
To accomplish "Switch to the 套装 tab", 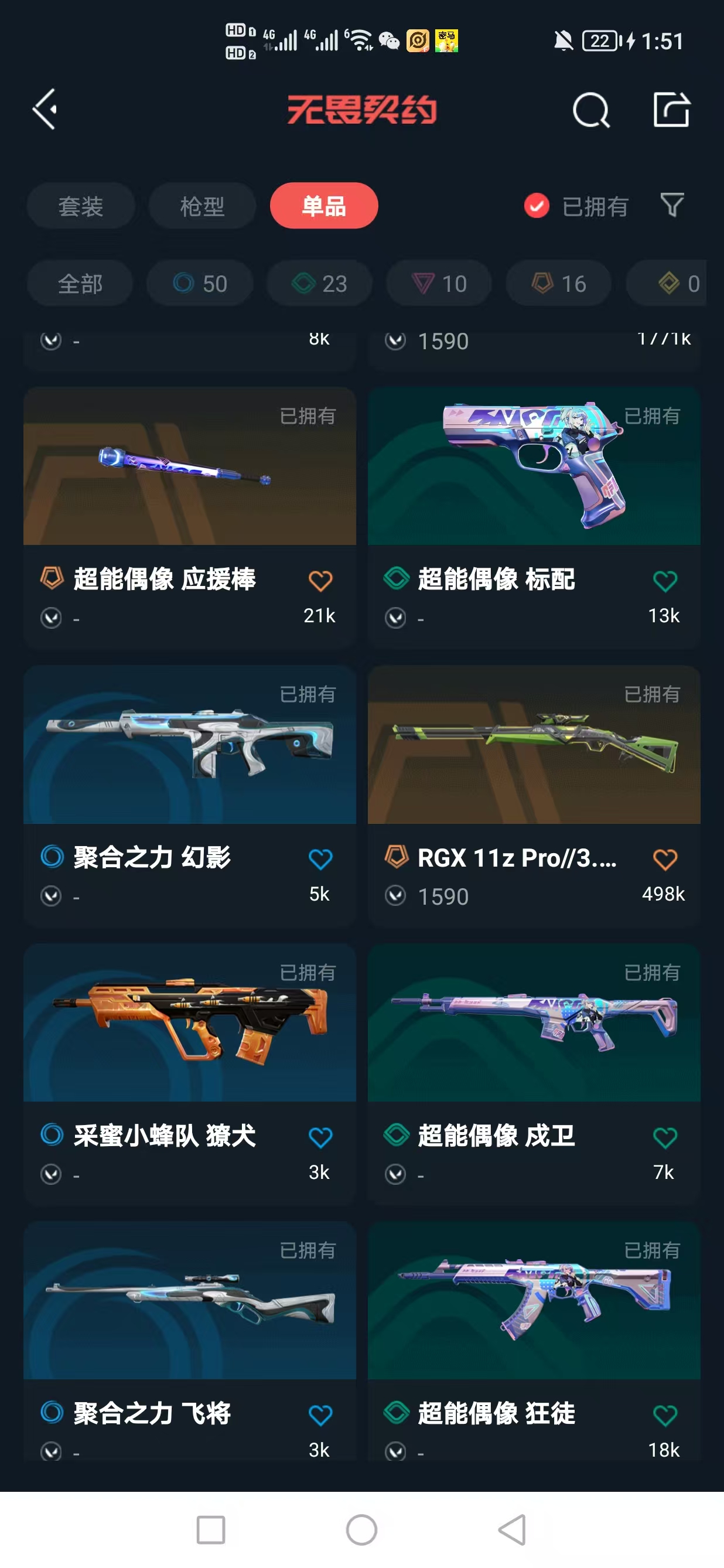I will (x=80, y=206).
